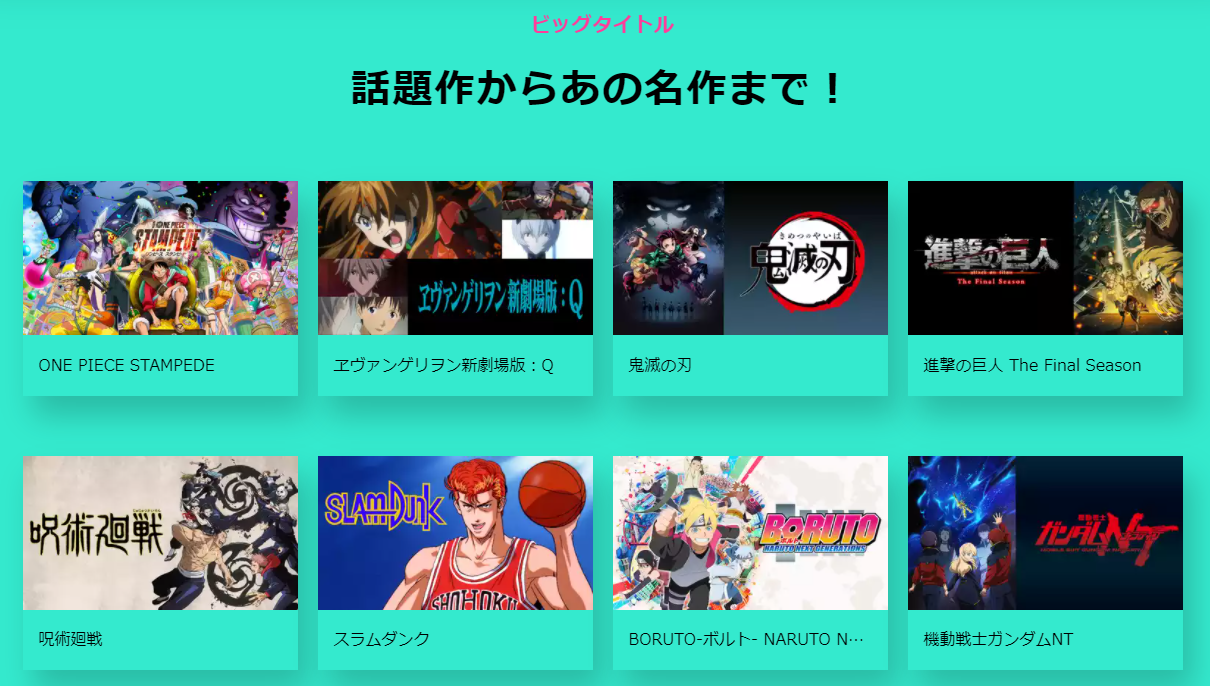
Task: Select the ヱヴァンゲリヲン新劇場版：Q card
Action: tap(455, 287)
